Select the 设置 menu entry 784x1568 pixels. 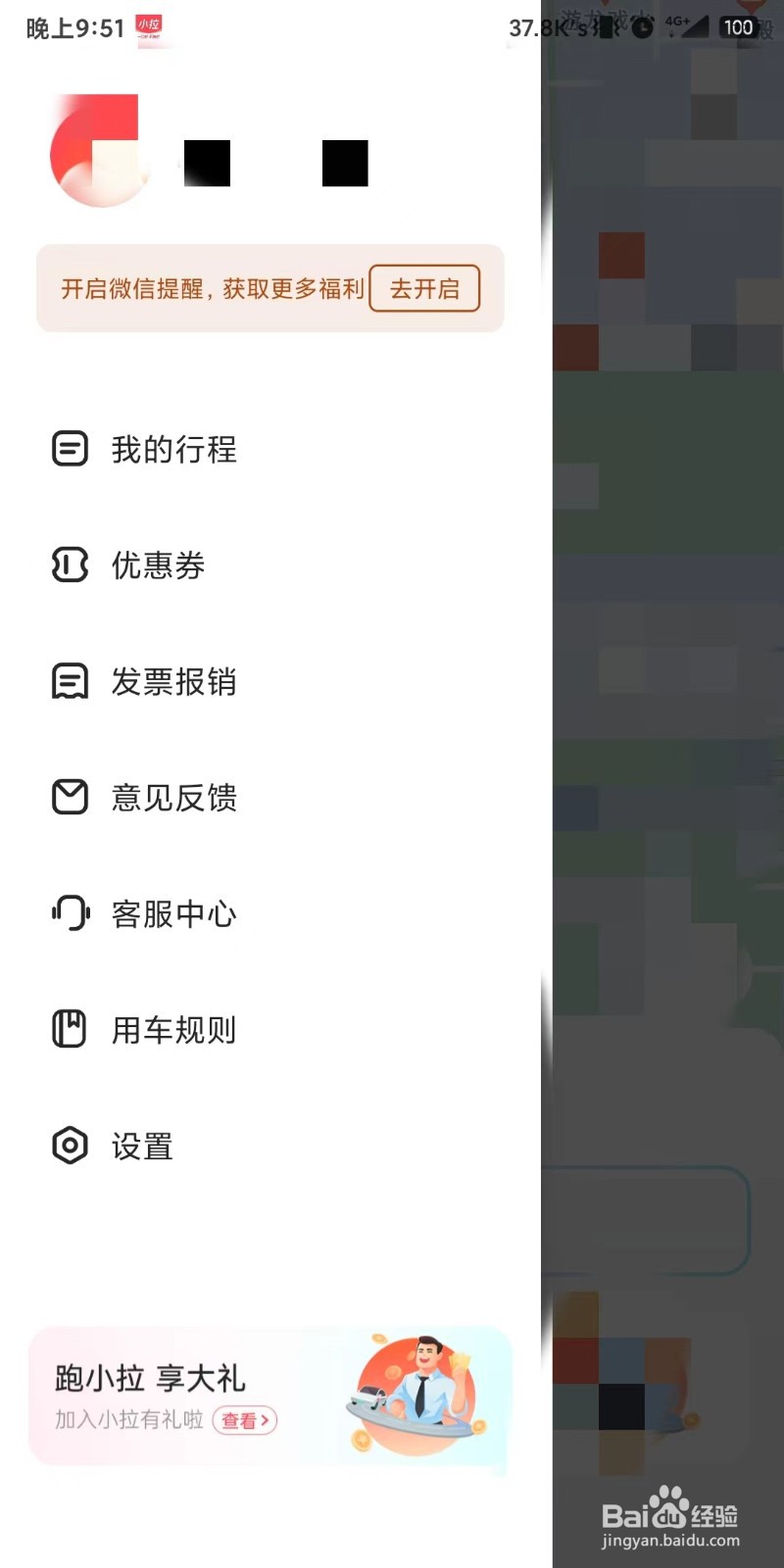[142, 1145]
